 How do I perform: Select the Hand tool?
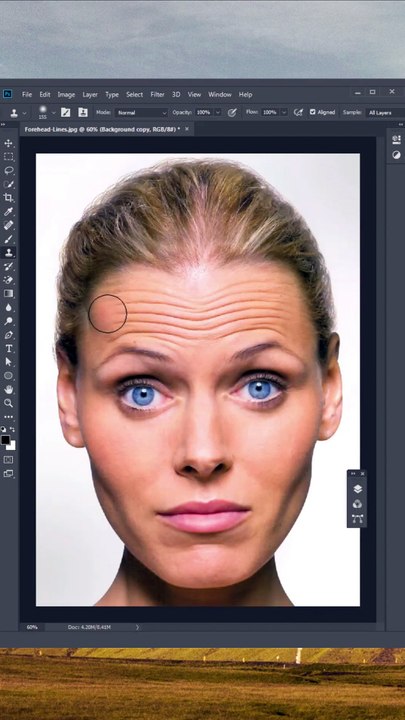pos(9,389)
